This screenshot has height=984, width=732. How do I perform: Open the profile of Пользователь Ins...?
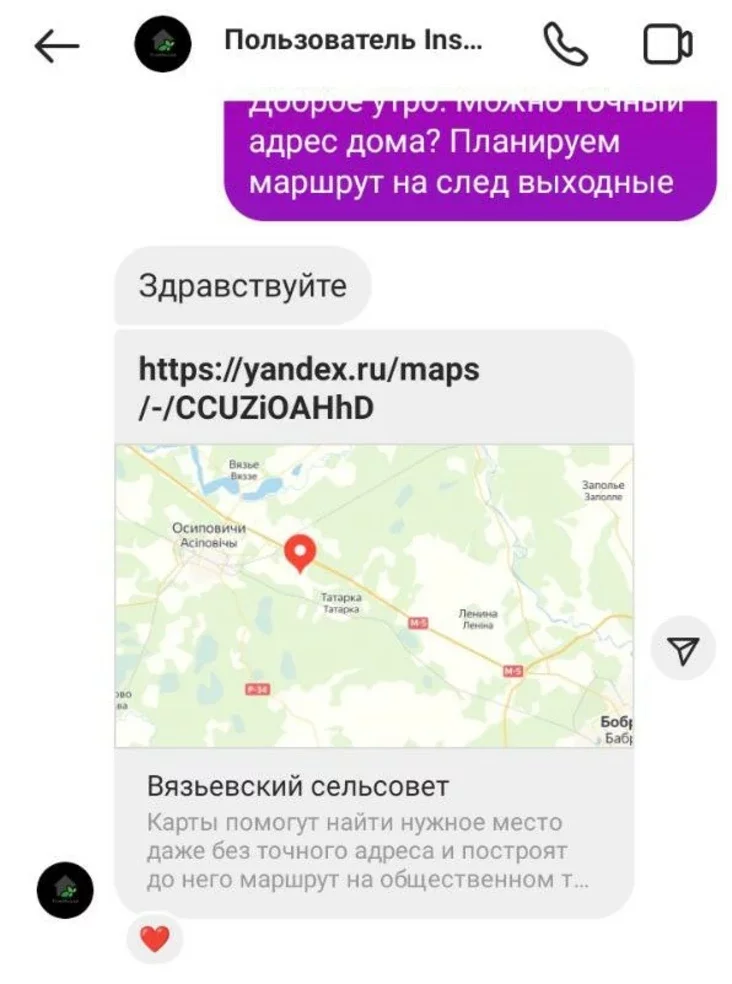352,41
